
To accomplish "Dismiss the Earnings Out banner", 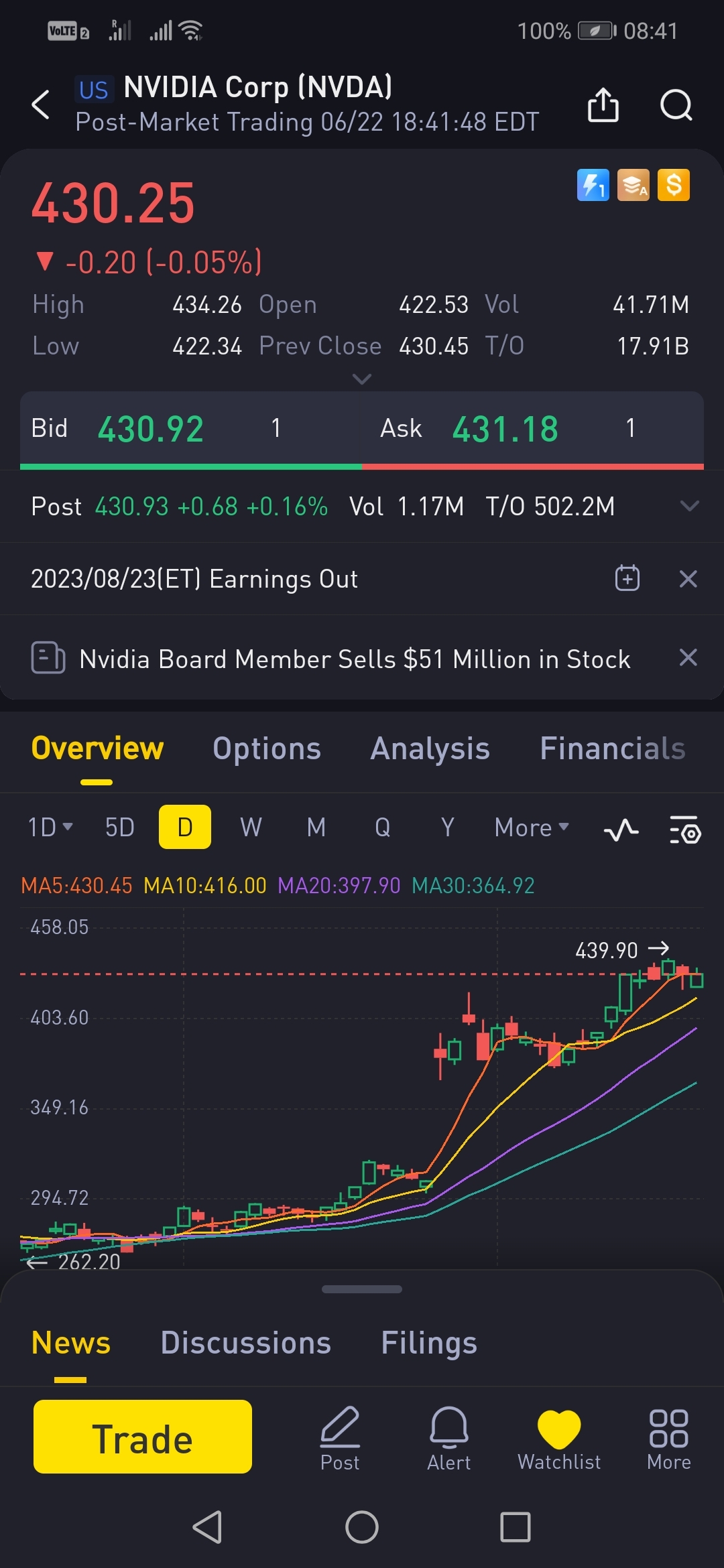I will (688, 579).
